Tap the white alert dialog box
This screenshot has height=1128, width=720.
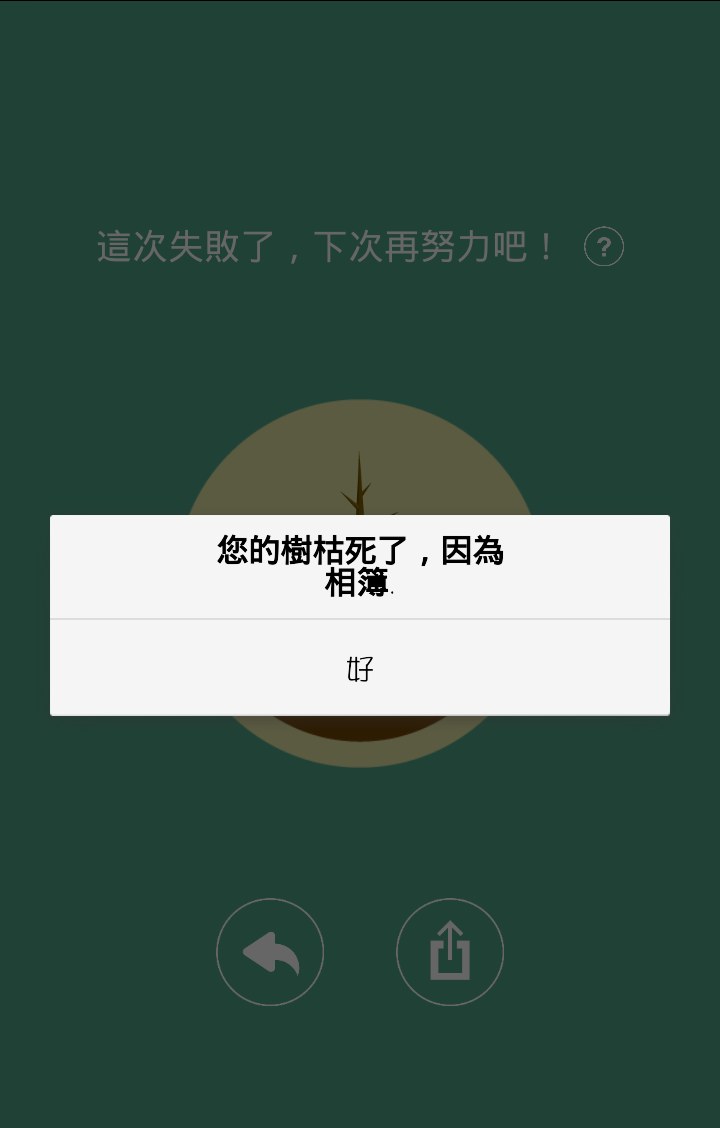click(x=358, y=615)
